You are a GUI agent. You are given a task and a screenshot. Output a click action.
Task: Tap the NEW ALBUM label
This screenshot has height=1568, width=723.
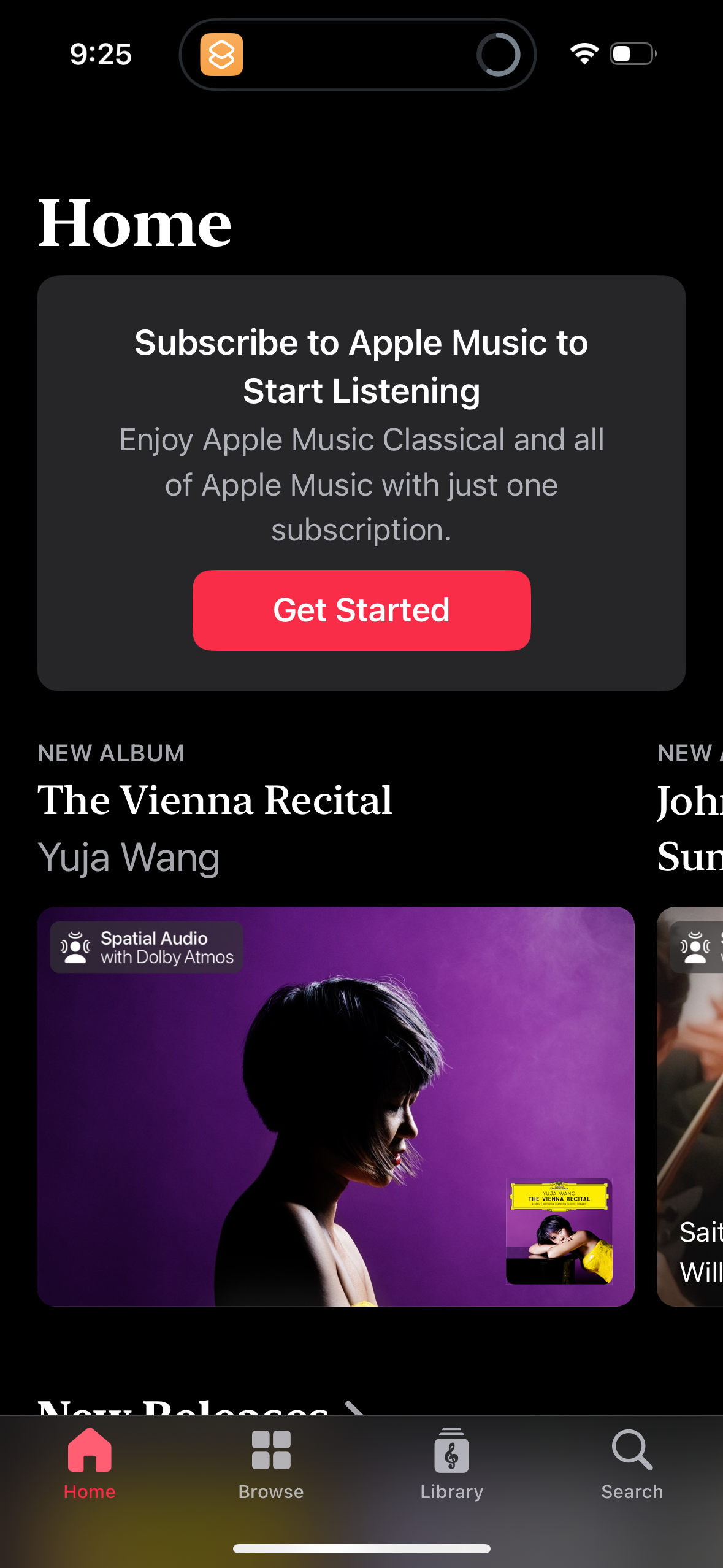110,753
